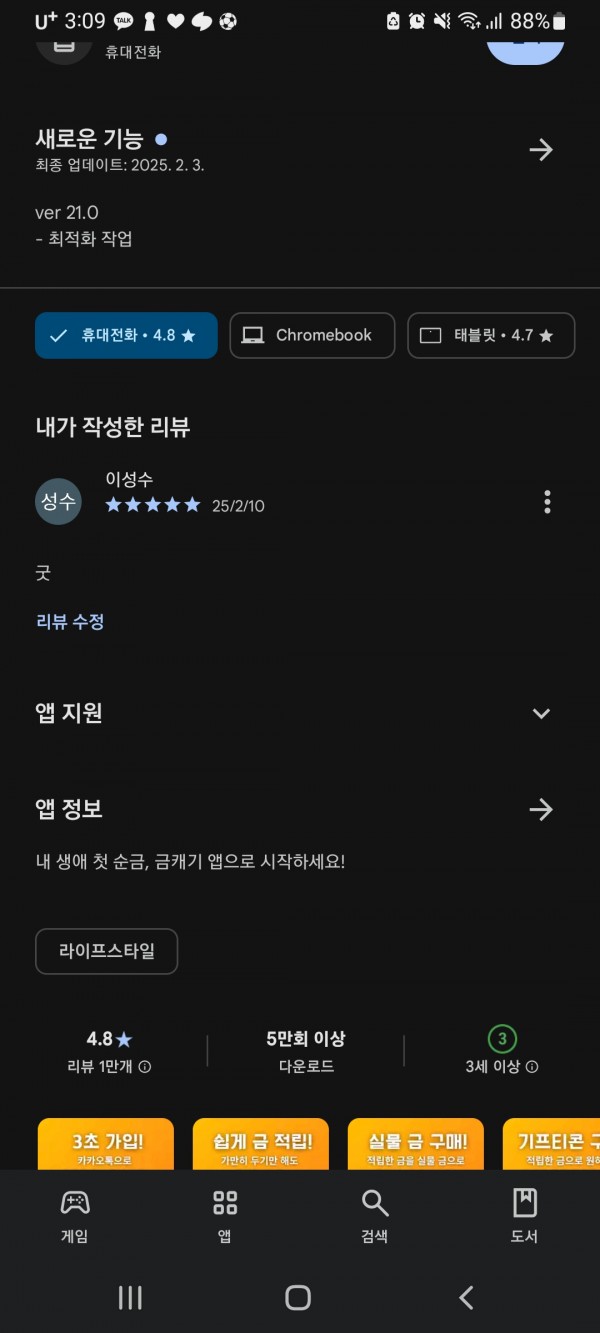Switch to the 검색 tab

pos(375,1216)
